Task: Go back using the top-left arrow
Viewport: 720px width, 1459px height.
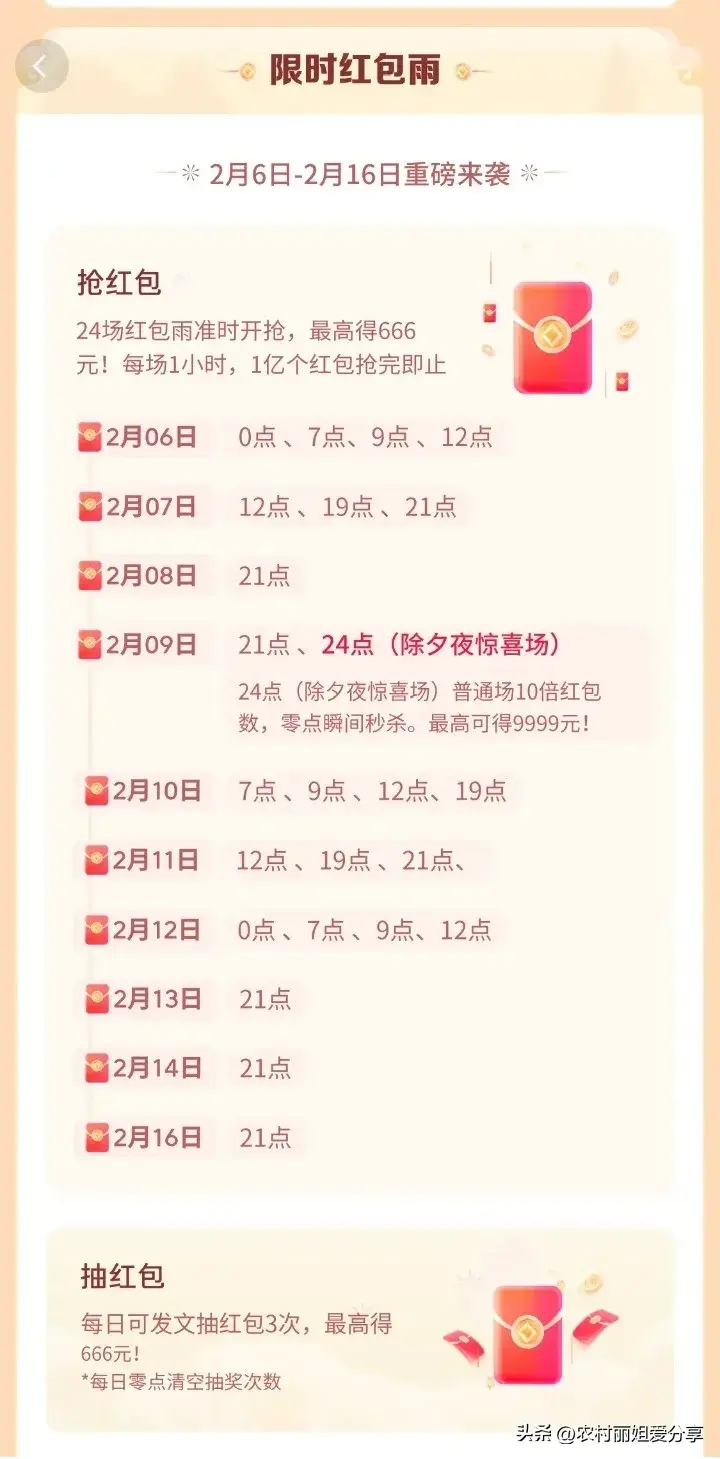Action: pyautogui.click(x=41, y=67)
